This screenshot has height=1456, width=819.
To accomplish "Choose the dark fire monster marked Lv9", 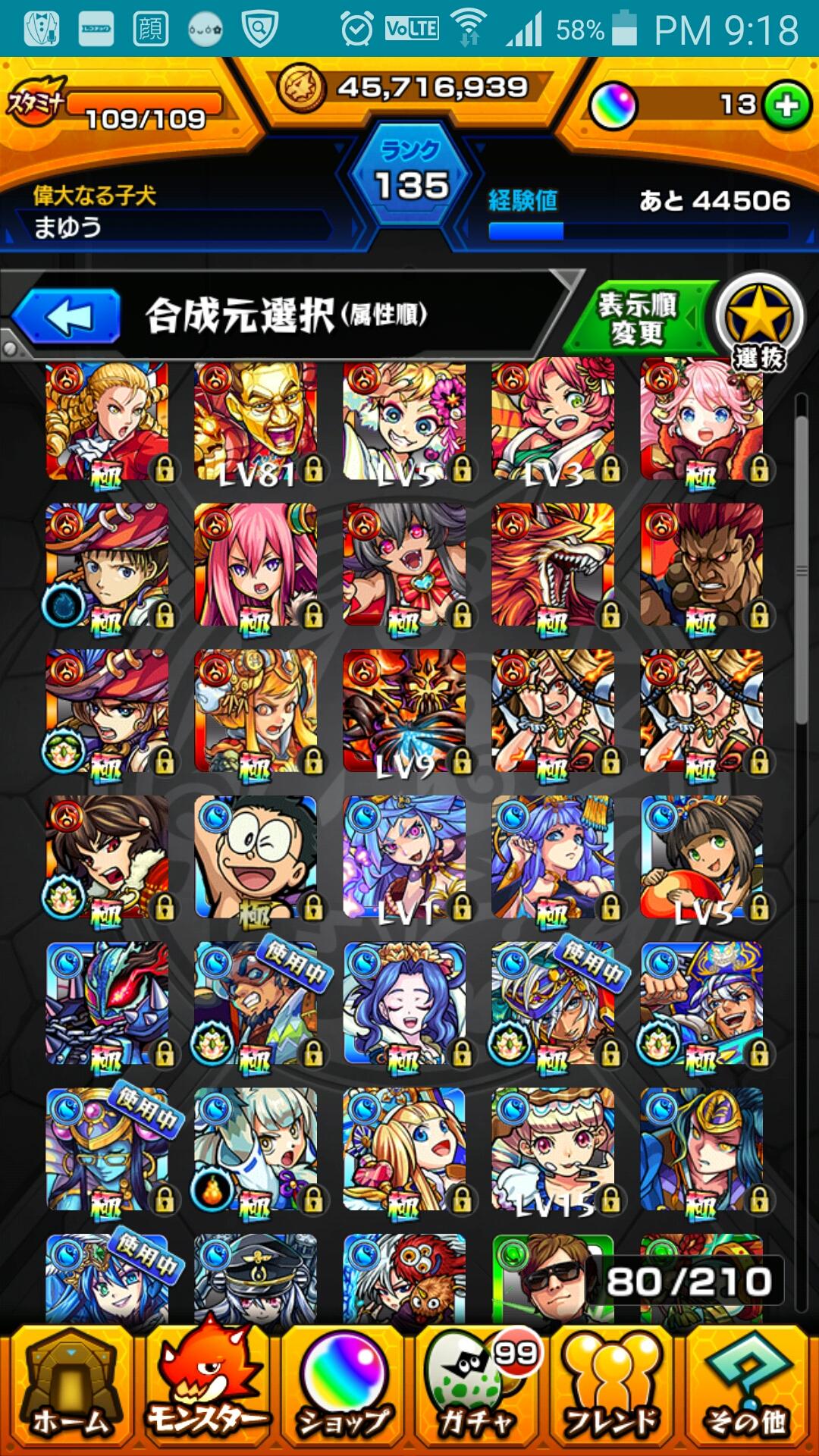I will tap(405, 711).
